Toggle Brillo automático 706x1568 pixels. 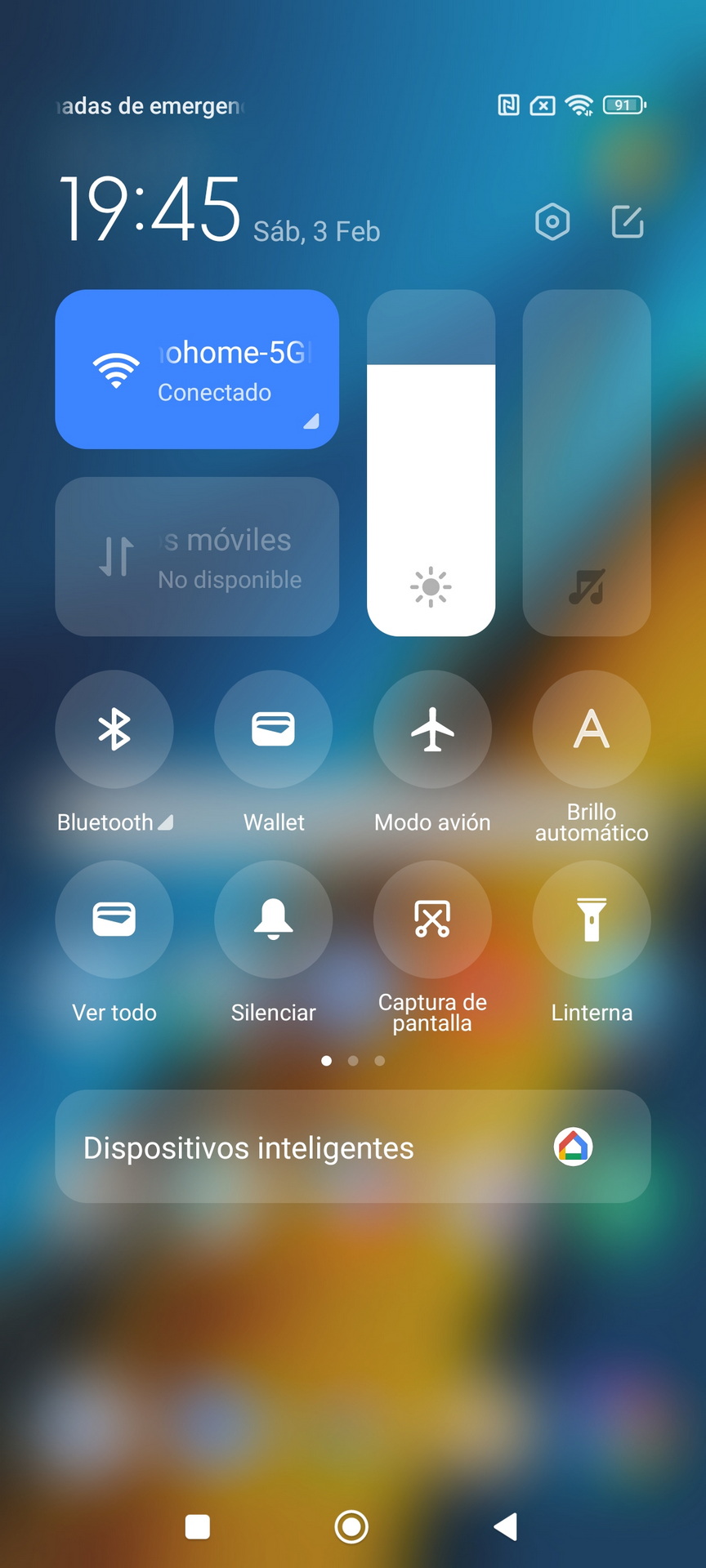click(x=592, y=729)
